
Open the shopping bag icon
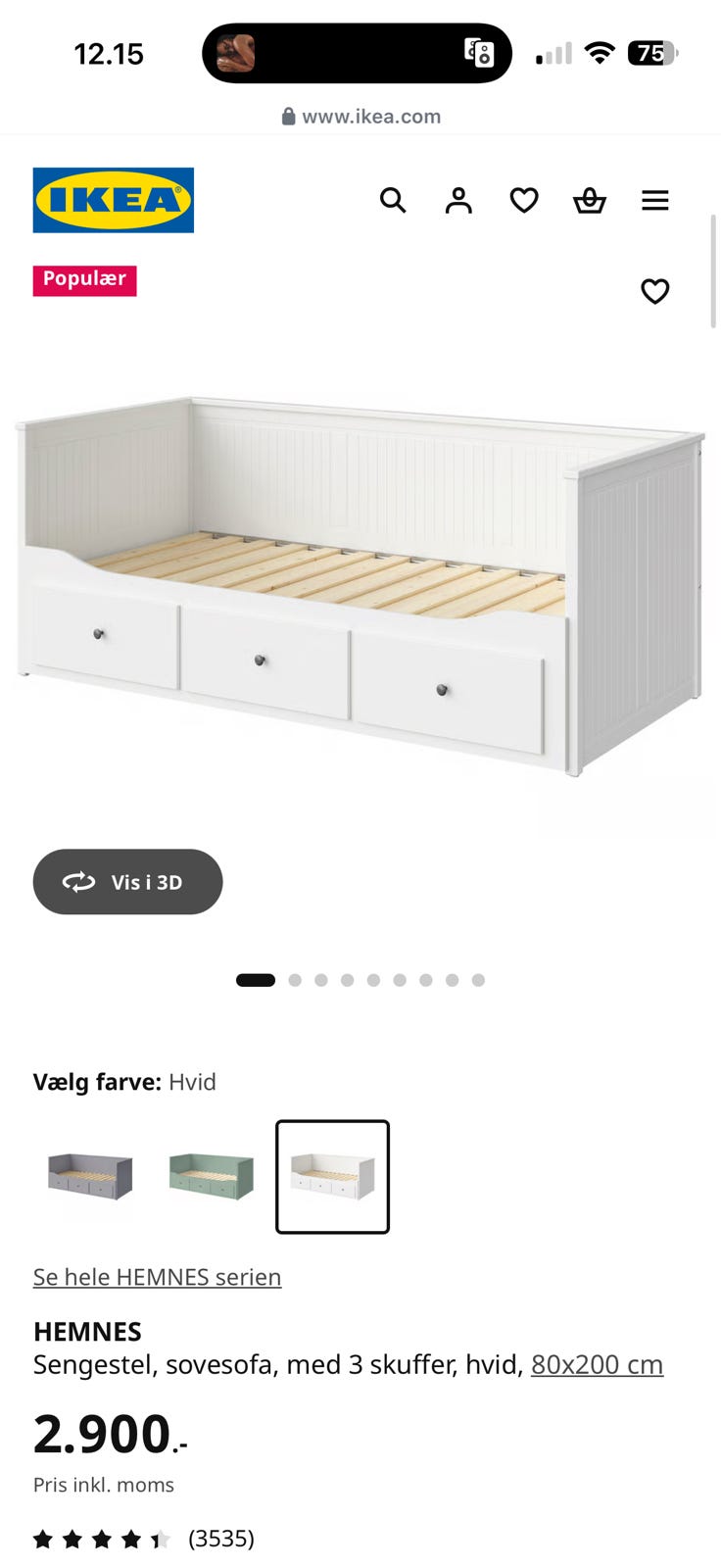589,200
